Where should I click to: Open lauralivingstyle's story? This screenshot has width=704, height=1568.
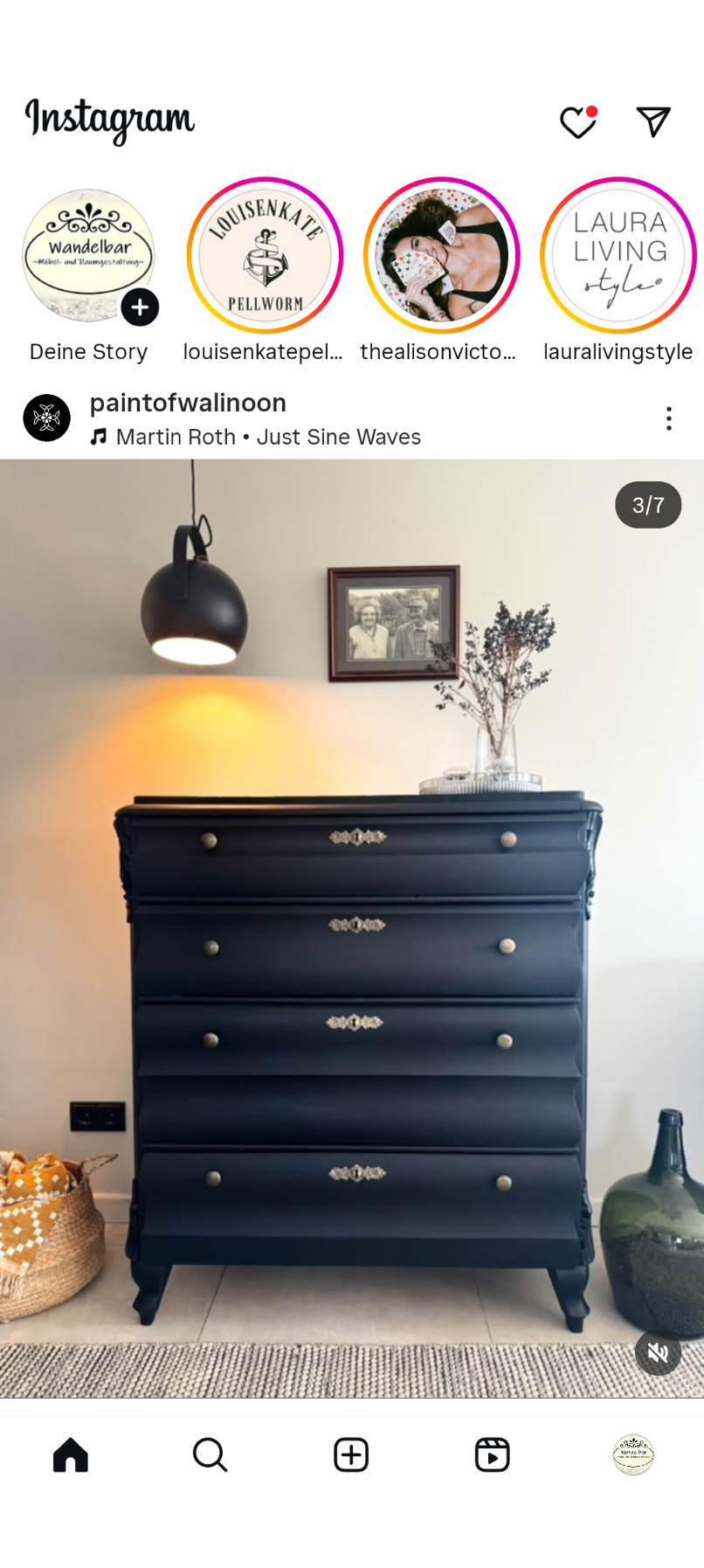pos(618,256)
